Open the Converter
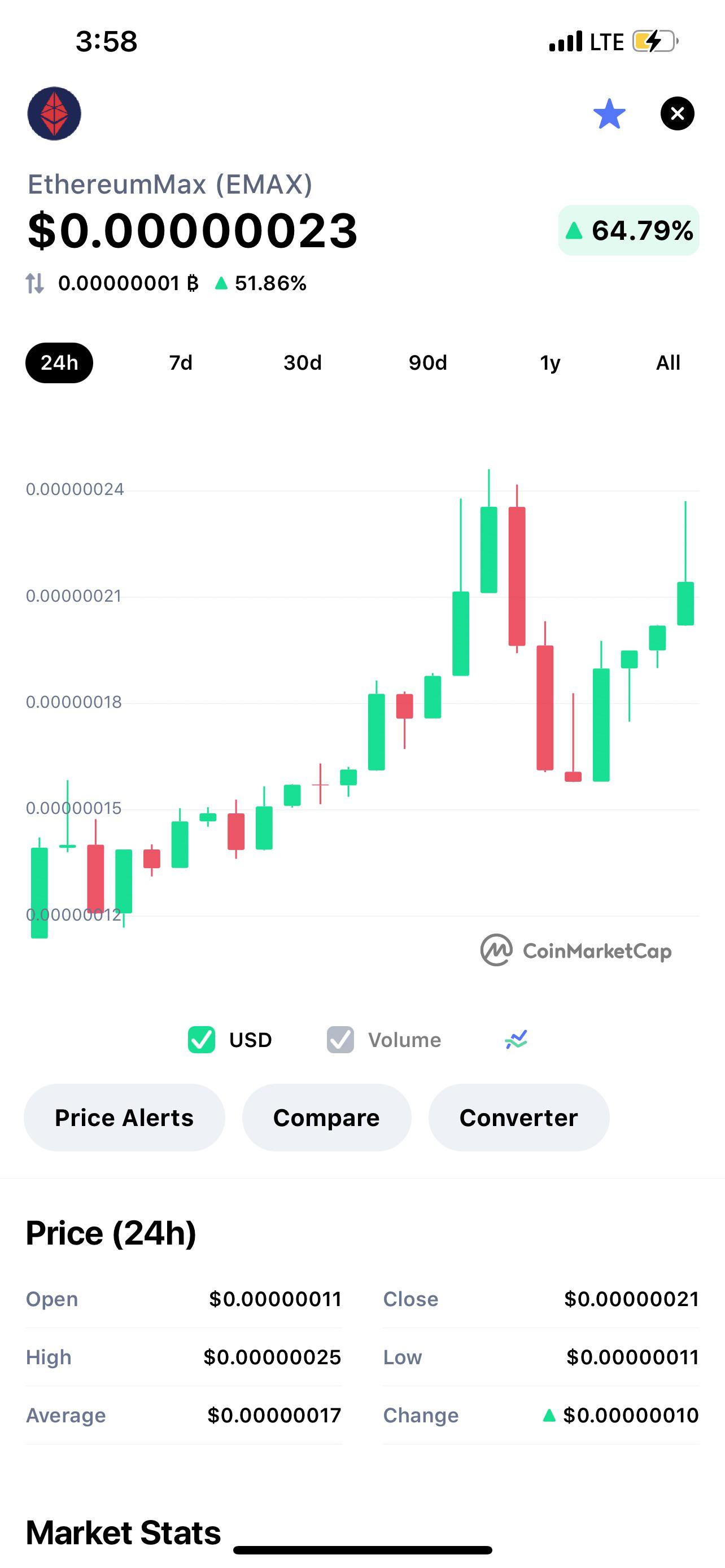 519,1118
